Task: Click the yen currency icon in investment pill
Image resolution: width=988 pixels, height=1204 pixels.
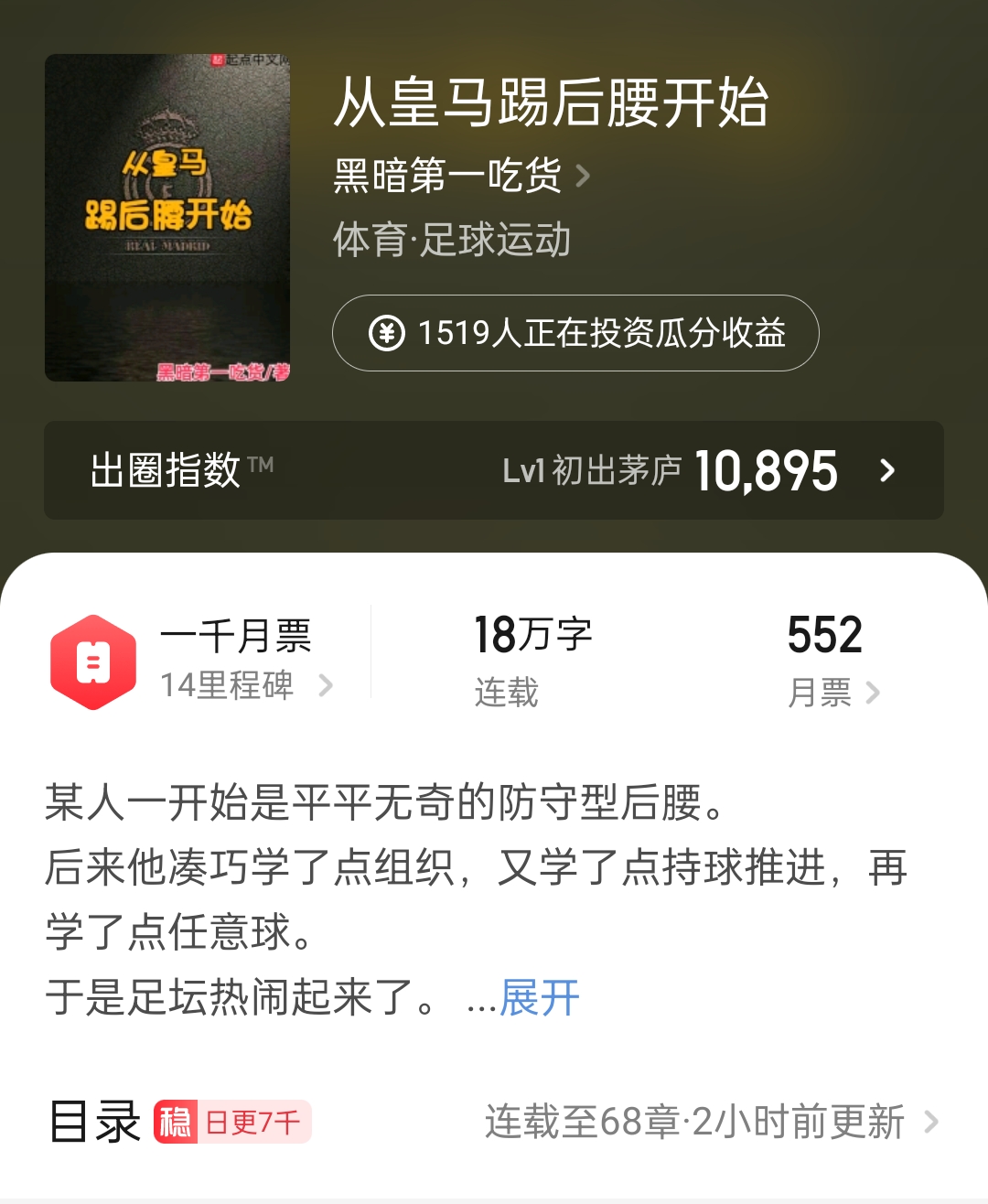Action: click(388, 333)
